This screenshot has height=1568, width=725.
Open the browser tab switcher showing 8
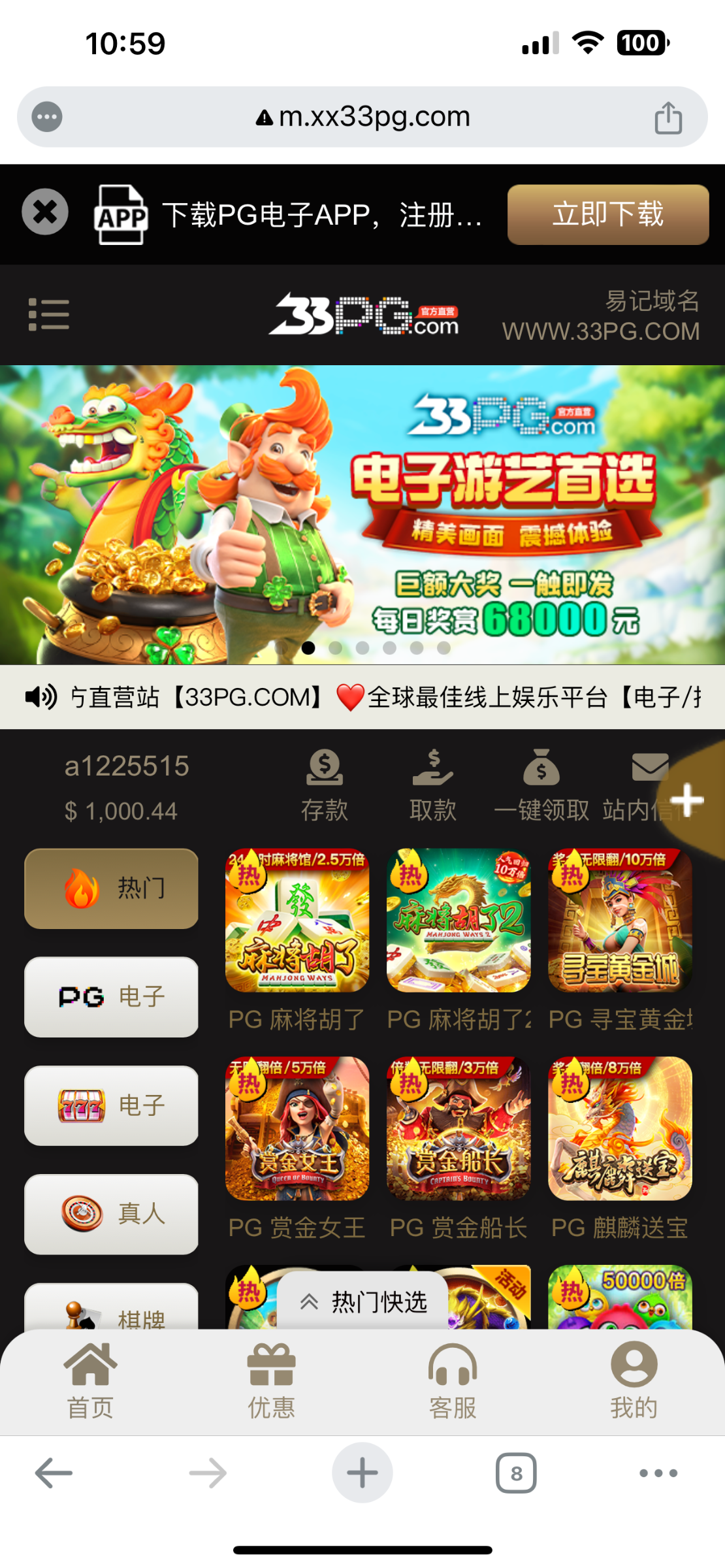click(x=516, y=1473)
